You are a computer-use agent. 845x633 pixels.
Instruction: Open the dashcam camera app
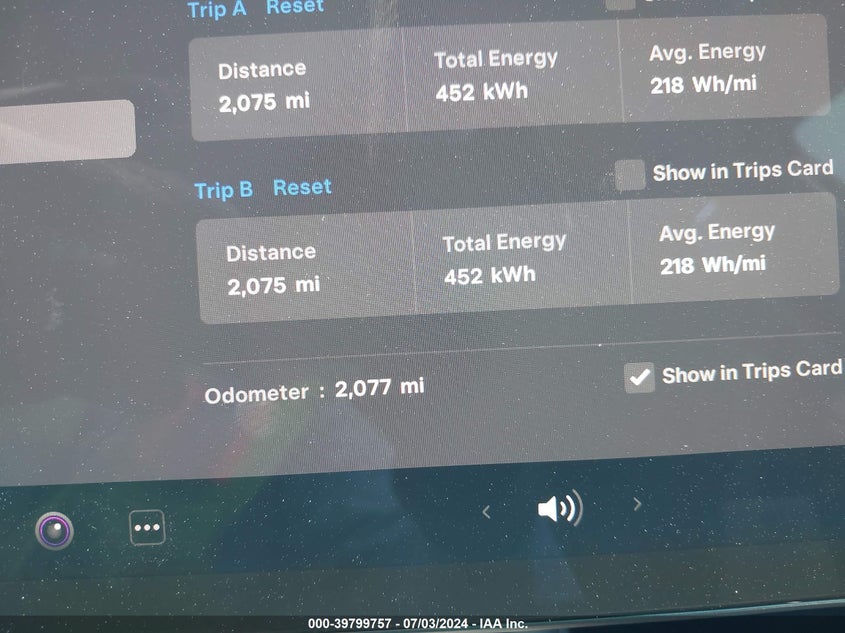pyautogui.click(x=54, y=530)
